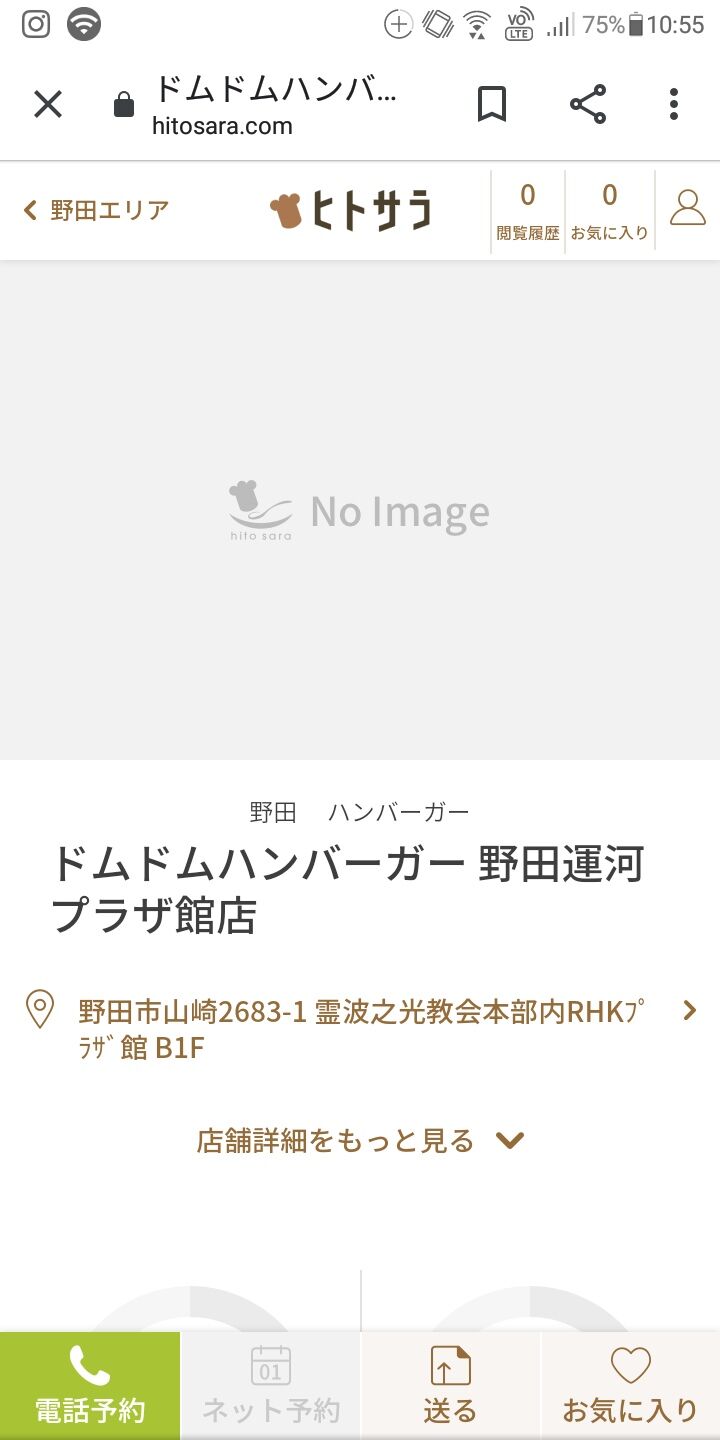Open the お気に入り counter in header
The width and height of the screenshot is (720, 1440).
(x=610, y=211)
